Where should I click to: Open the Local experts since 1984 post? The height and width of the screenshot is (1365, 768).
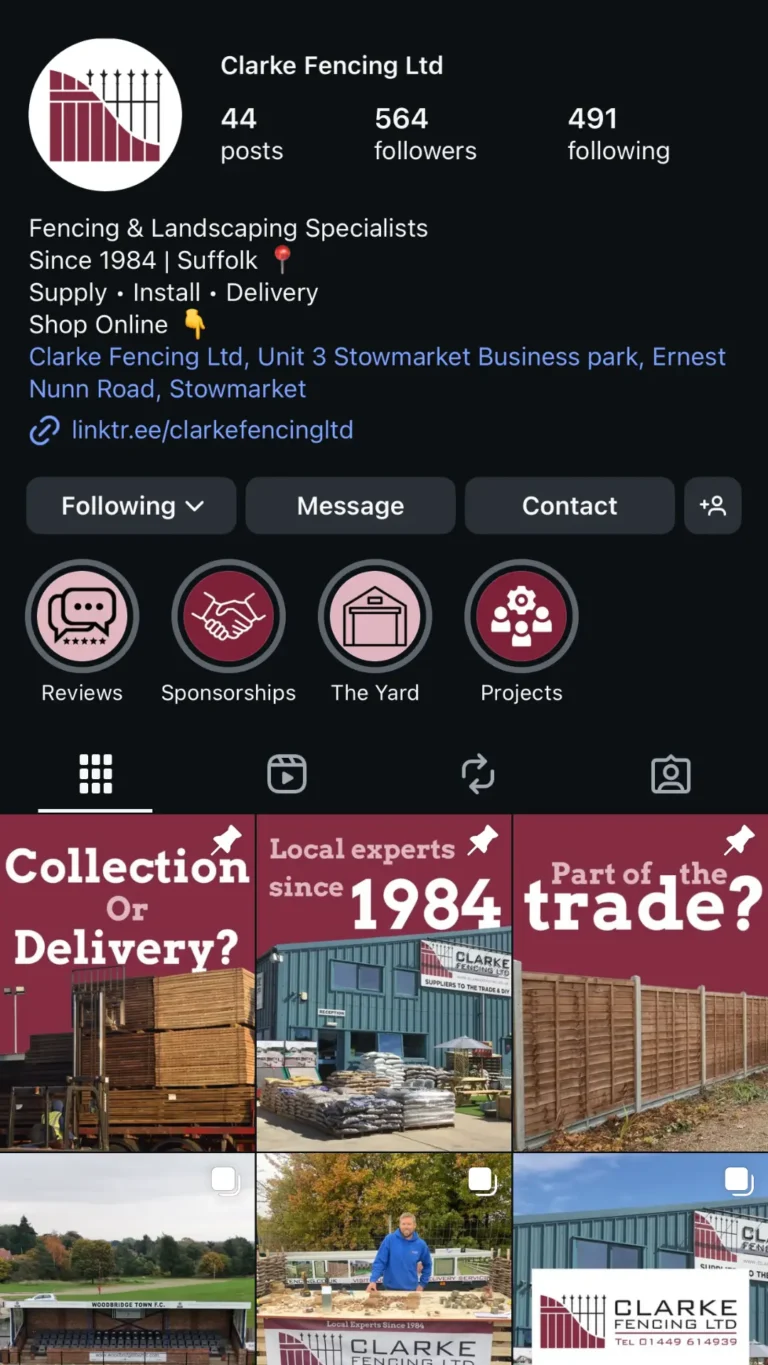(x=384, y=983)
